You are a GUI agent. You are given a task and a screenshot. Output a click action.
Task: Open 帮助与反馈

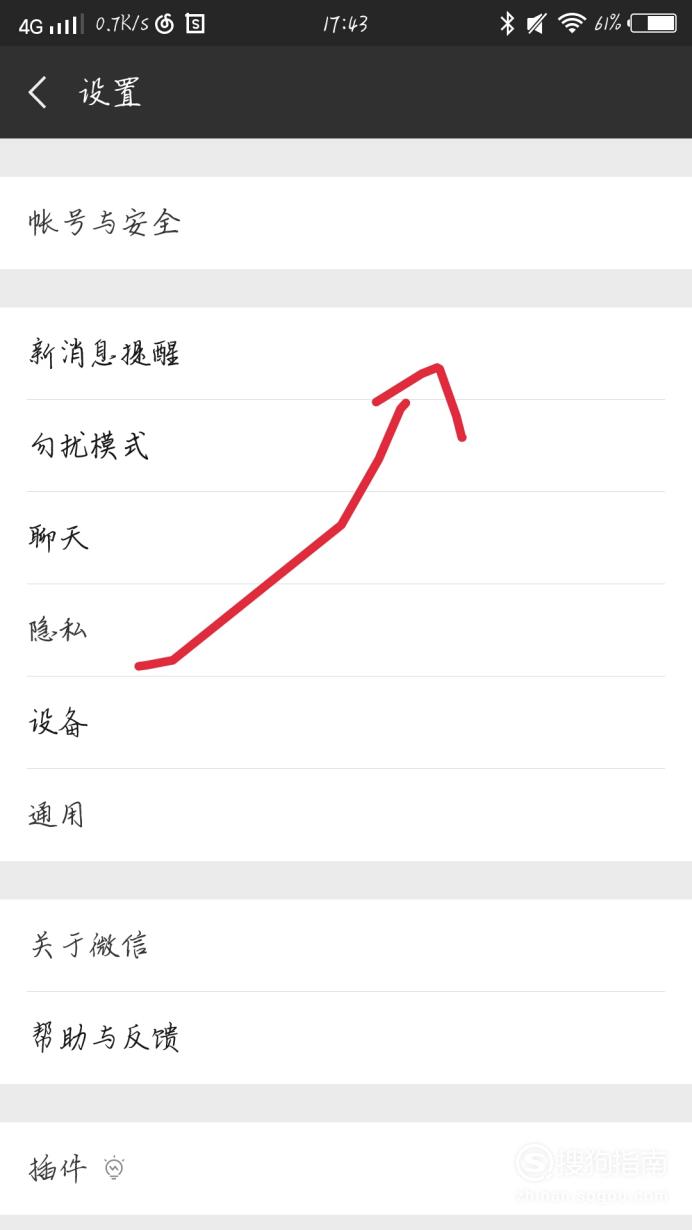coord(346,1038)
